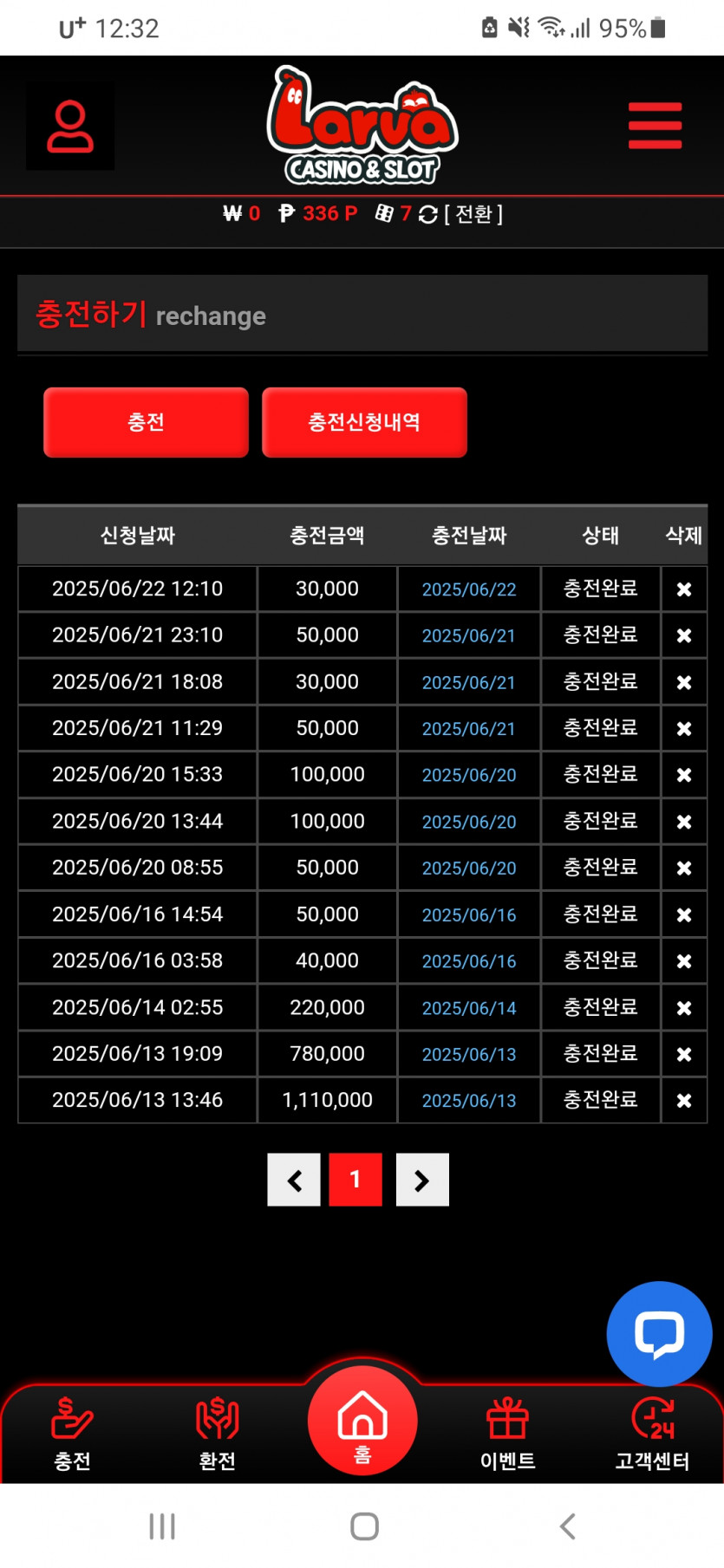This screenshot has width=724, height=1568.
Task: Go to 홈 tab
Action: click(x=362, y=1422)
